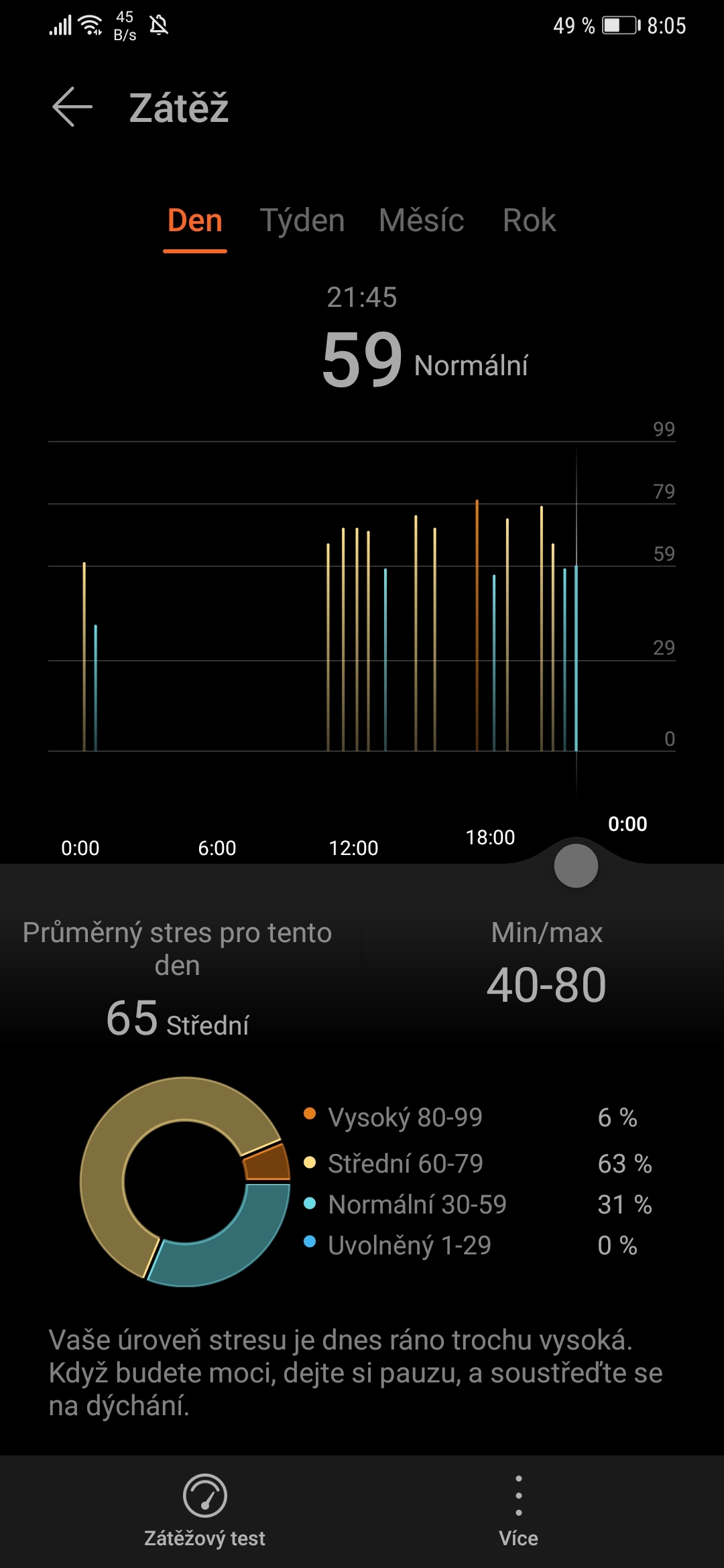Switch to the Týden tab
Image resolution: width=724 pixels, height=1568 pixels.
(x=302, y=220)
